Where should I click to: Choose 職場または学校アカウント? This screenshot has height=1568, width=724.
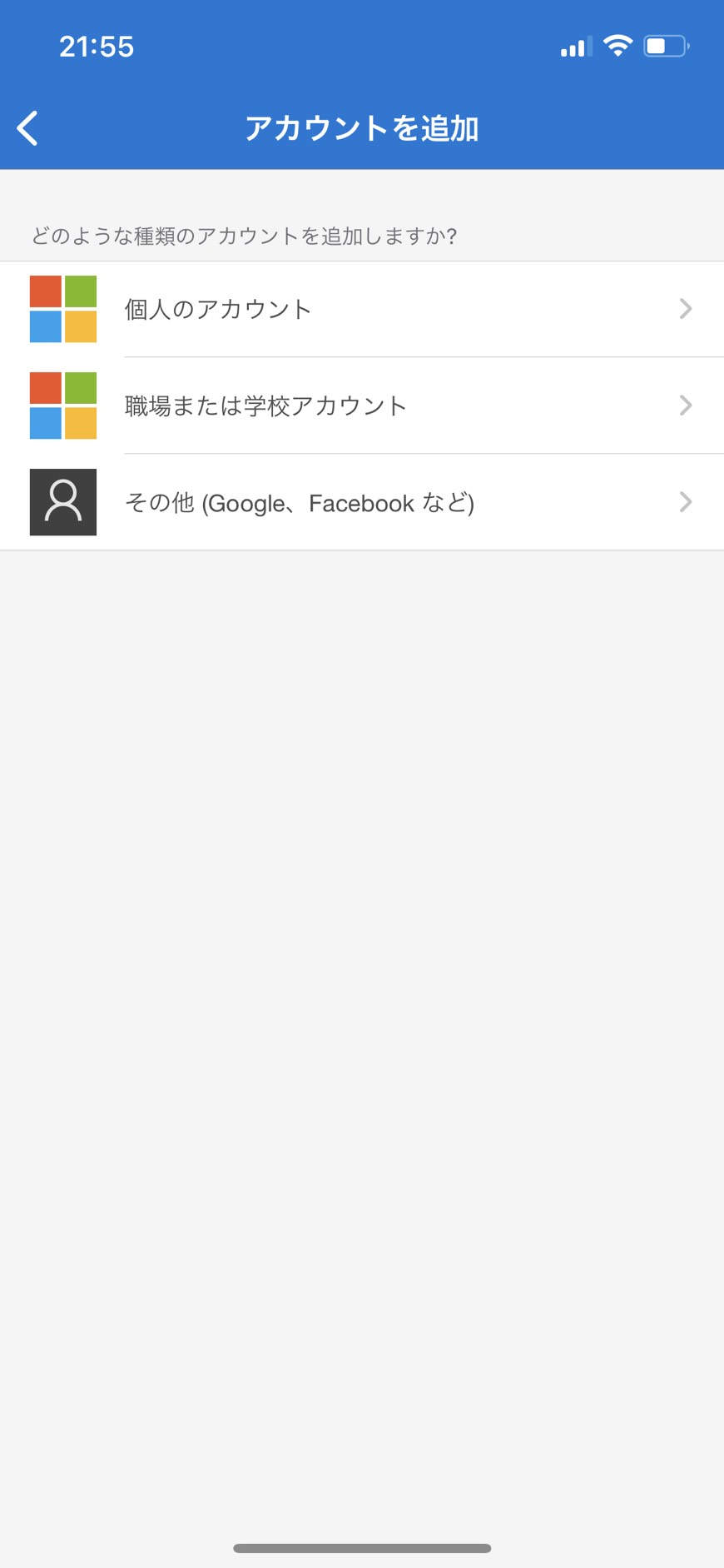361,406
